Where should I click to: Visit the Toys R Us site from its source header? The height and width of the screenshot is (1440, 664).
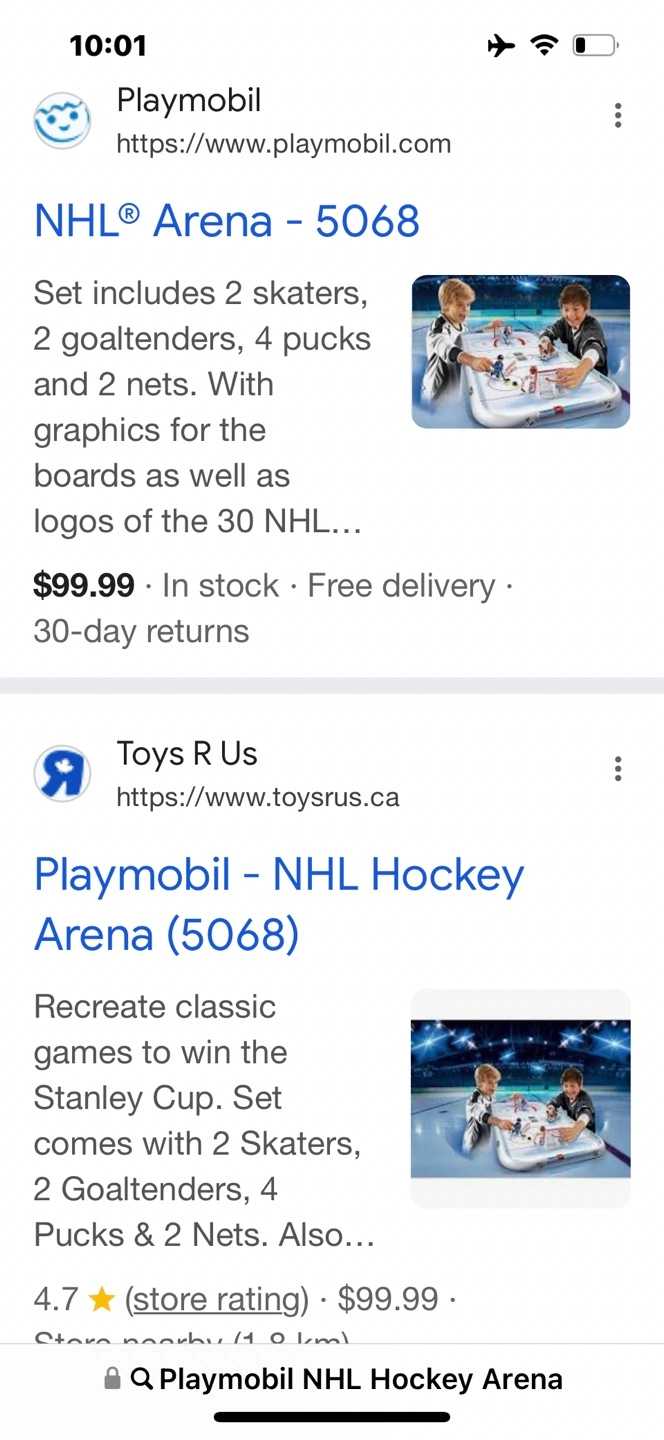220,774
